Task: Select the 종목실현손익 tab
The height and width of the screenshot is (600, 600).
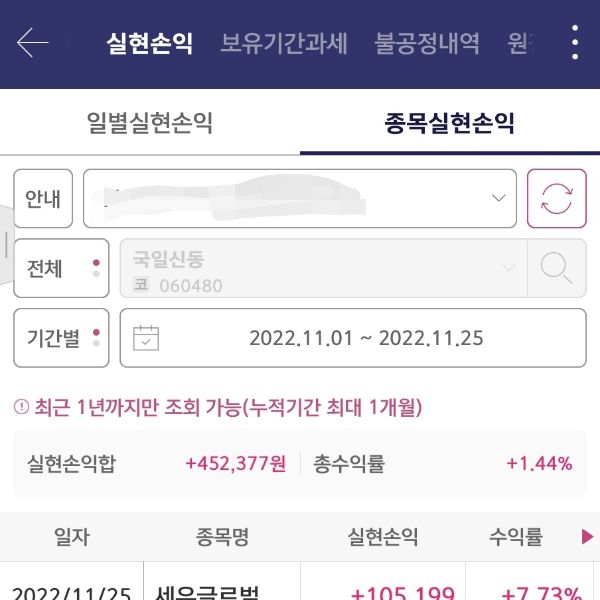Action: point(449,123)
